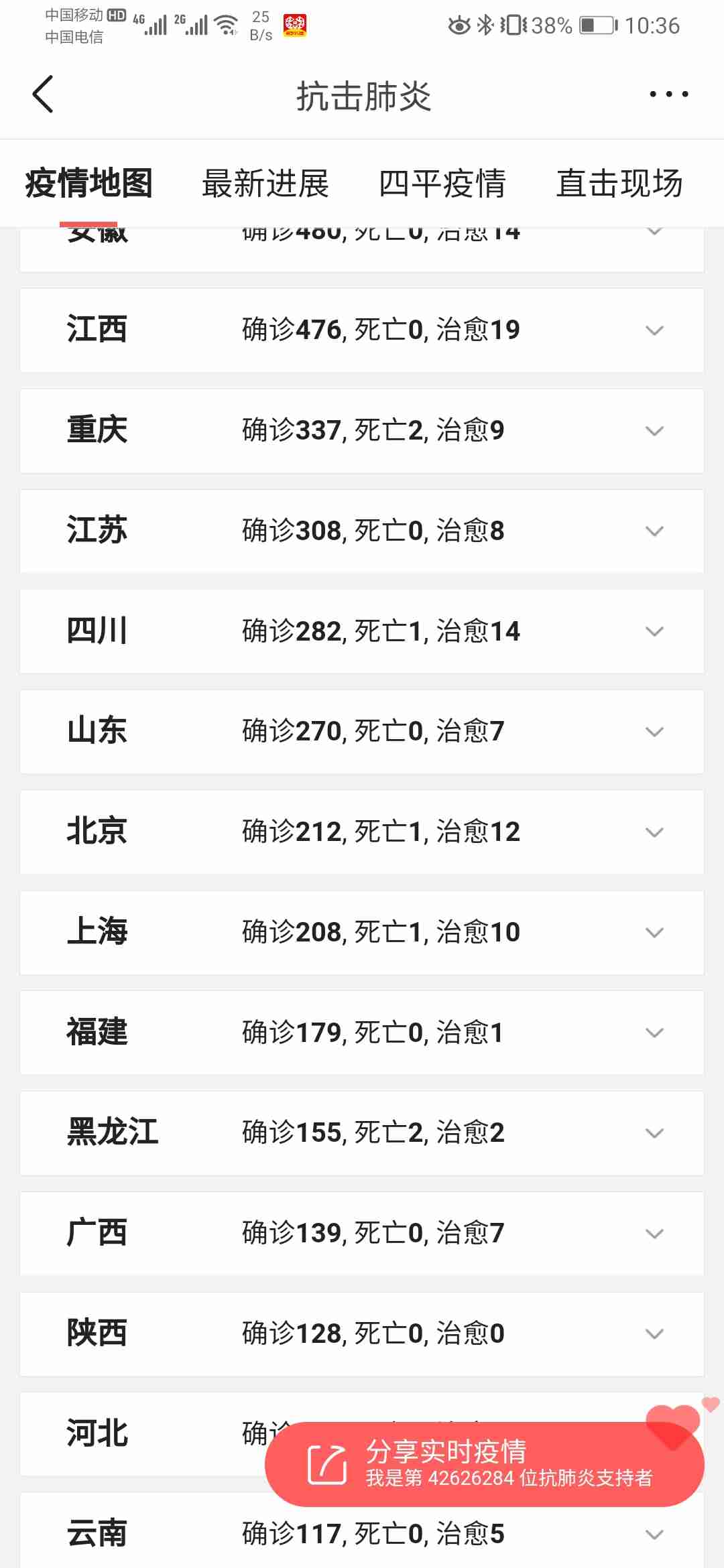Go back from 抗击肺炎 page

click(43, 94)
